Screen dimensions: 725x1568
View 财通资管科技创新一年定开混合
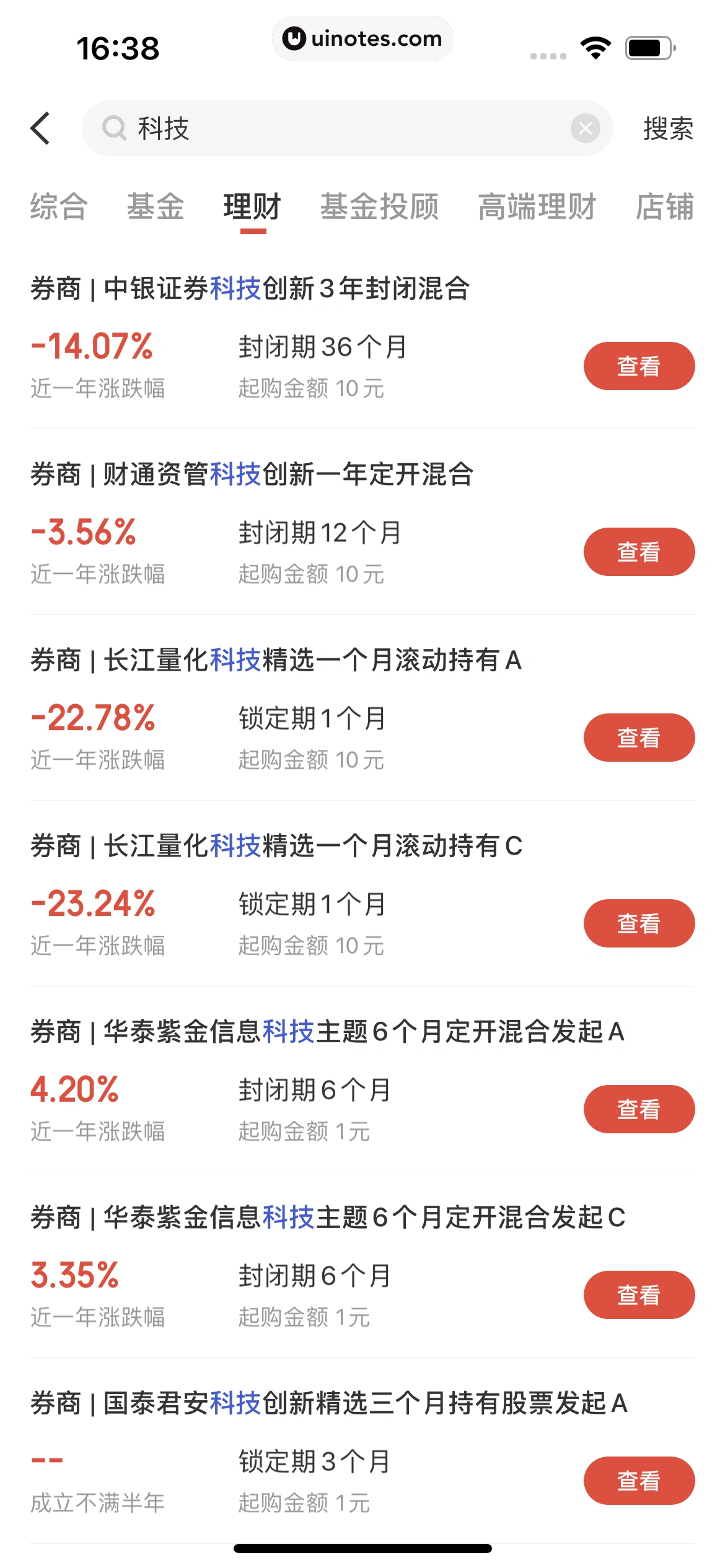639,552
